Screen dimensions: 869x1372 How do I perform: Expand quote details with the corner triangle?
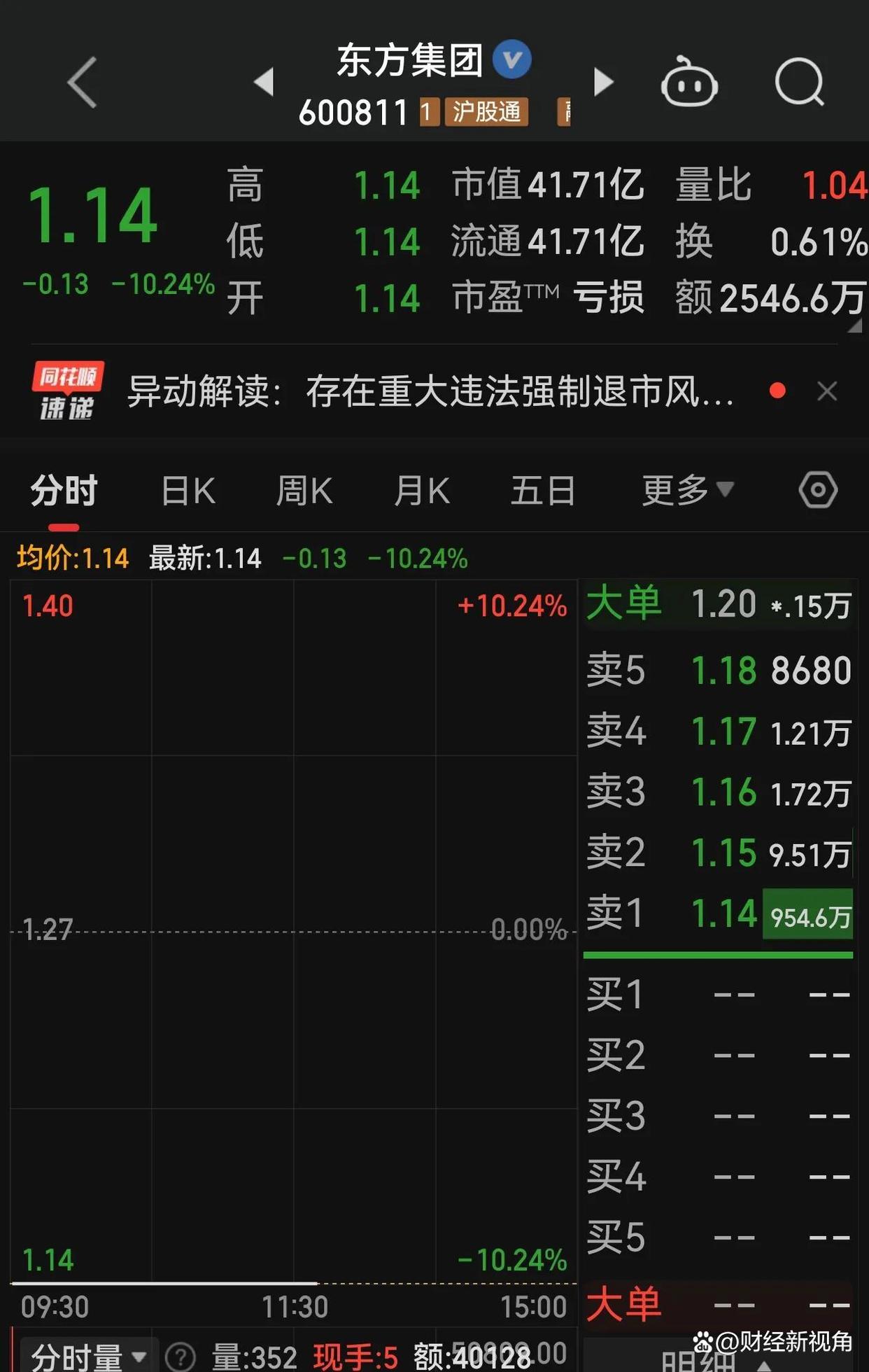855,326
